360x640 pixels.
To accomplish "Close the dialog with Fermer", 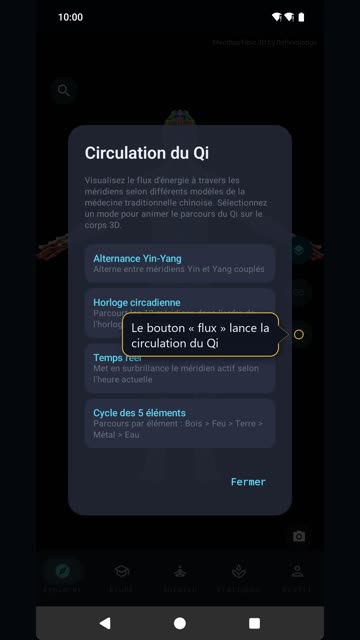I will [x=248, y=482].
